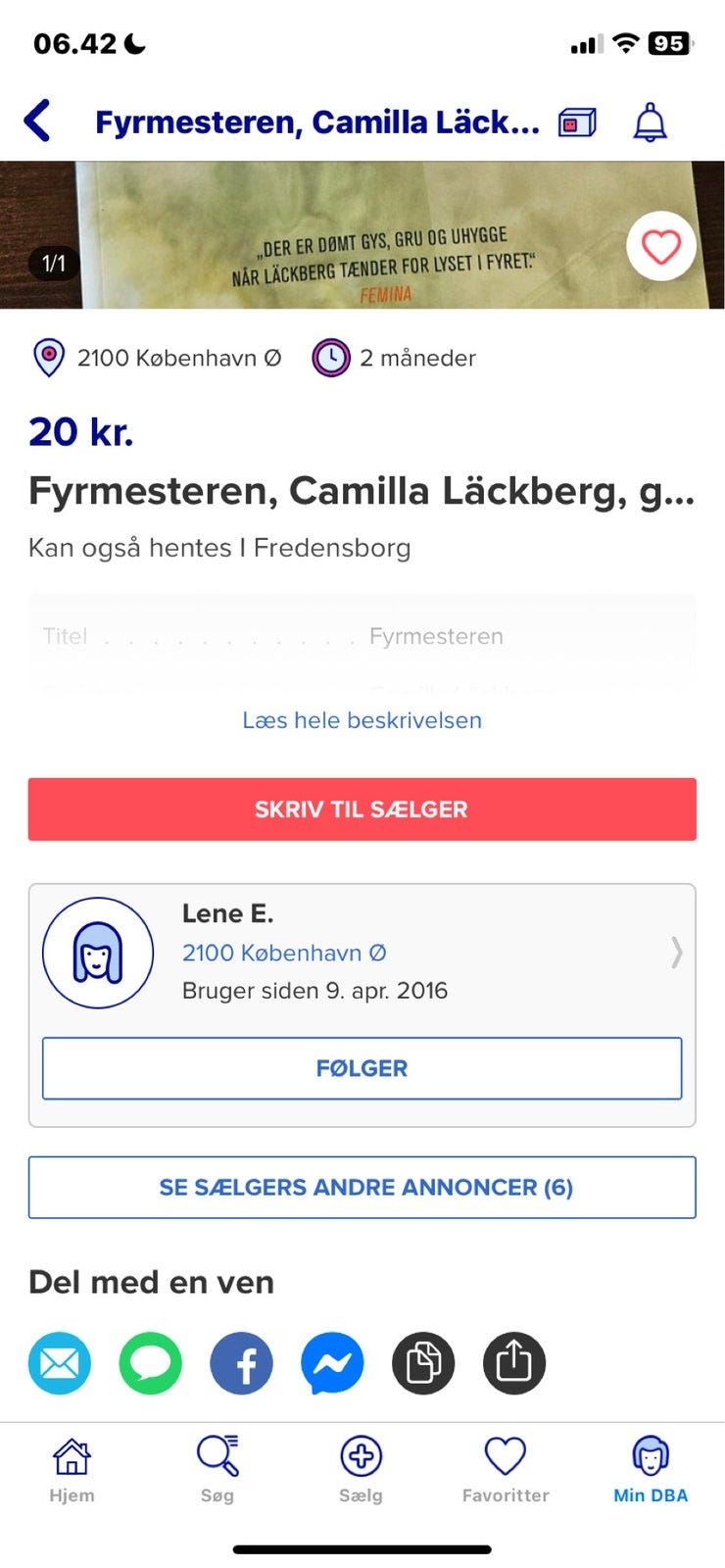Open the iOS share sheet icon

513,1362
